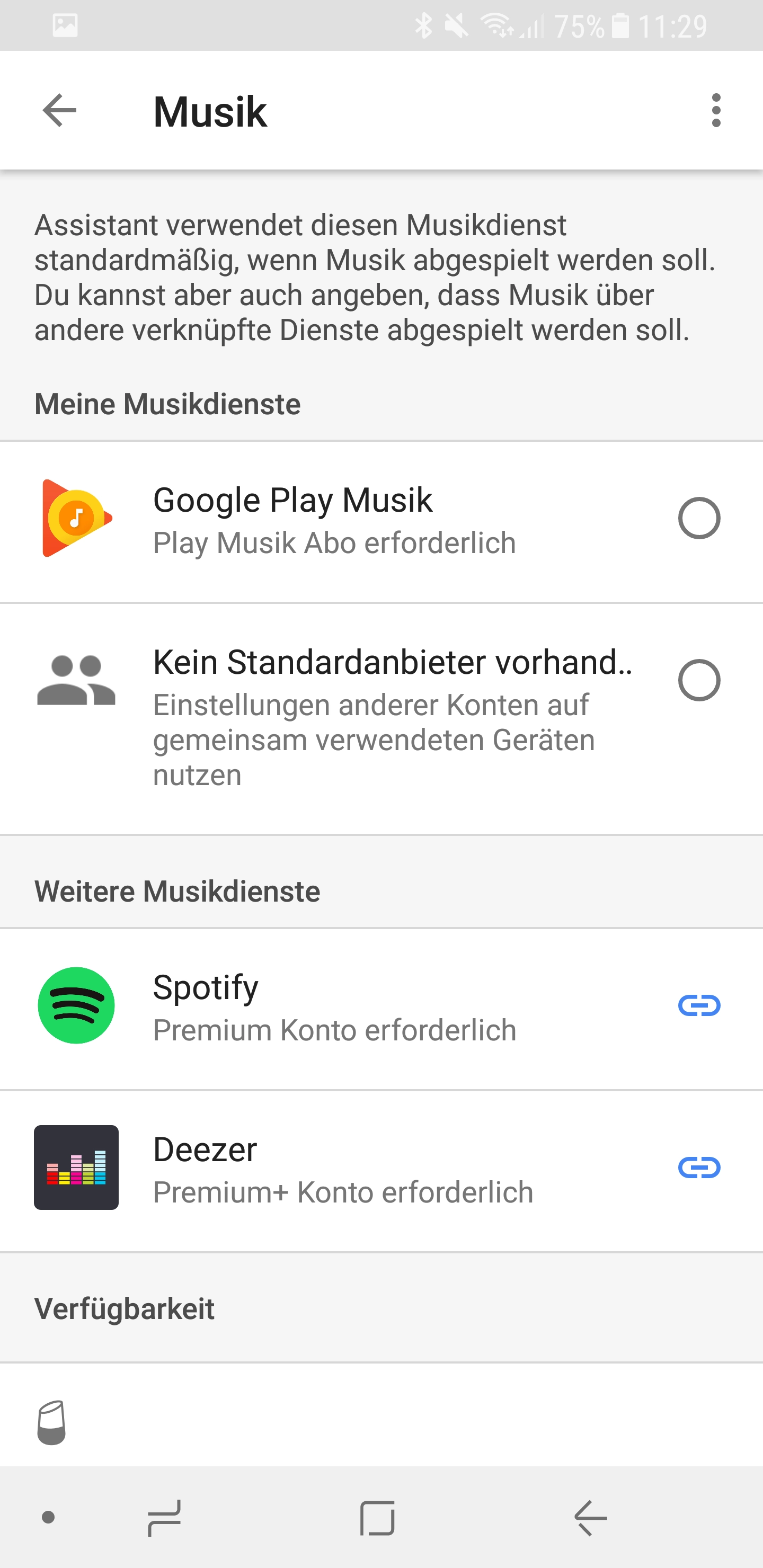
Task: Open recent apps from navigation bar
Action: point(164,1518)
